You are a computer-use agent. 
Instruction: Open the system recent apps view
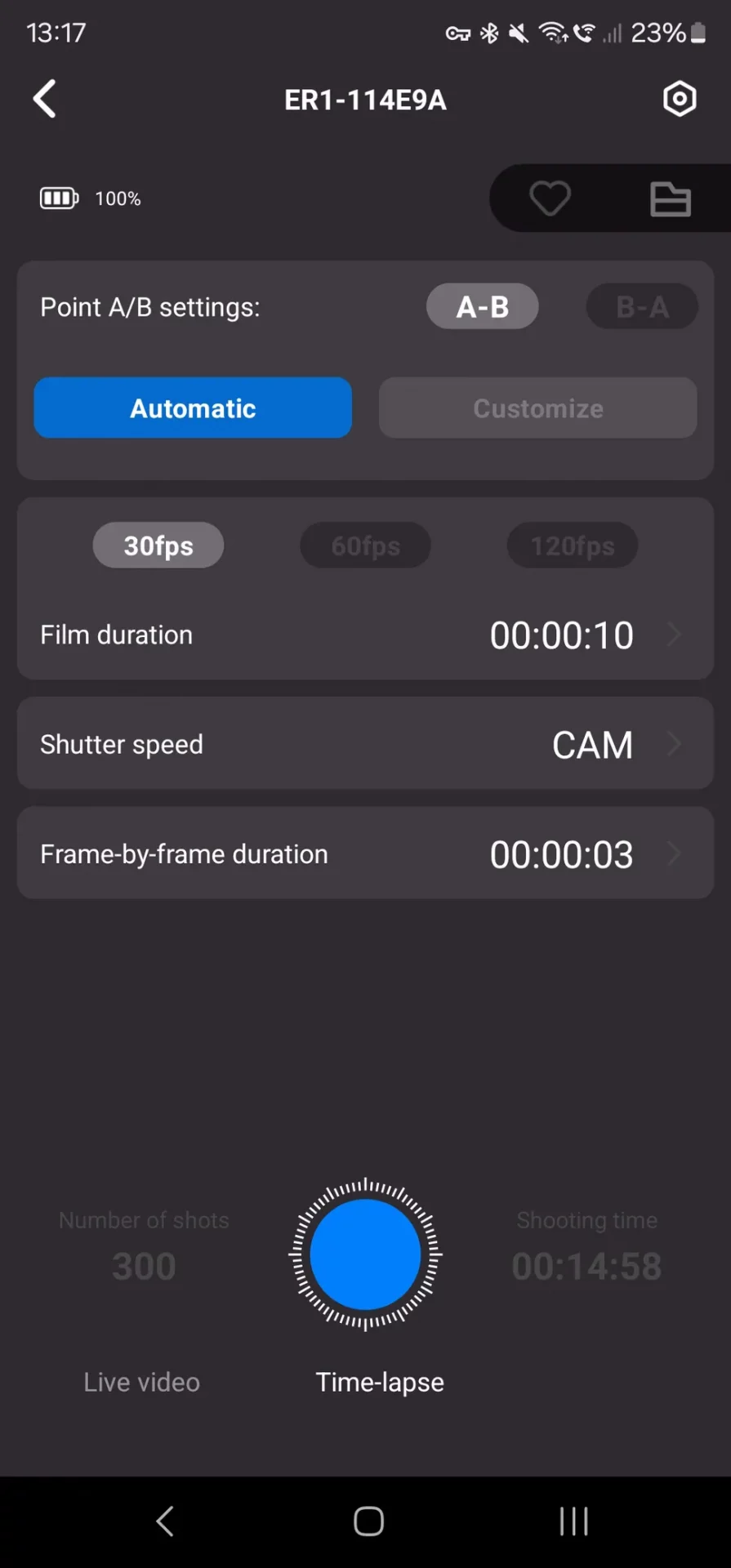573,1521
